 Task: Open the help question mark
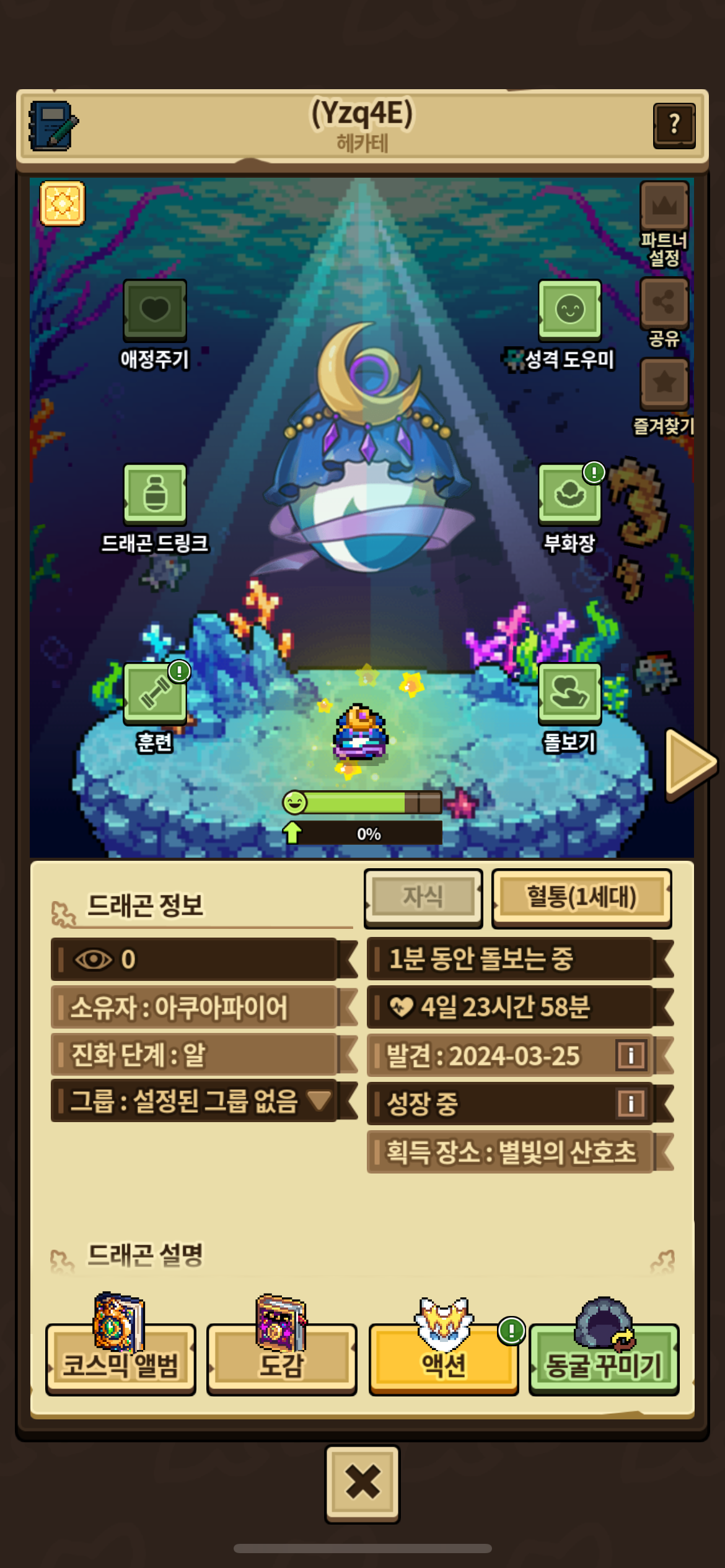pyautogui.click(x=674, y=126)
